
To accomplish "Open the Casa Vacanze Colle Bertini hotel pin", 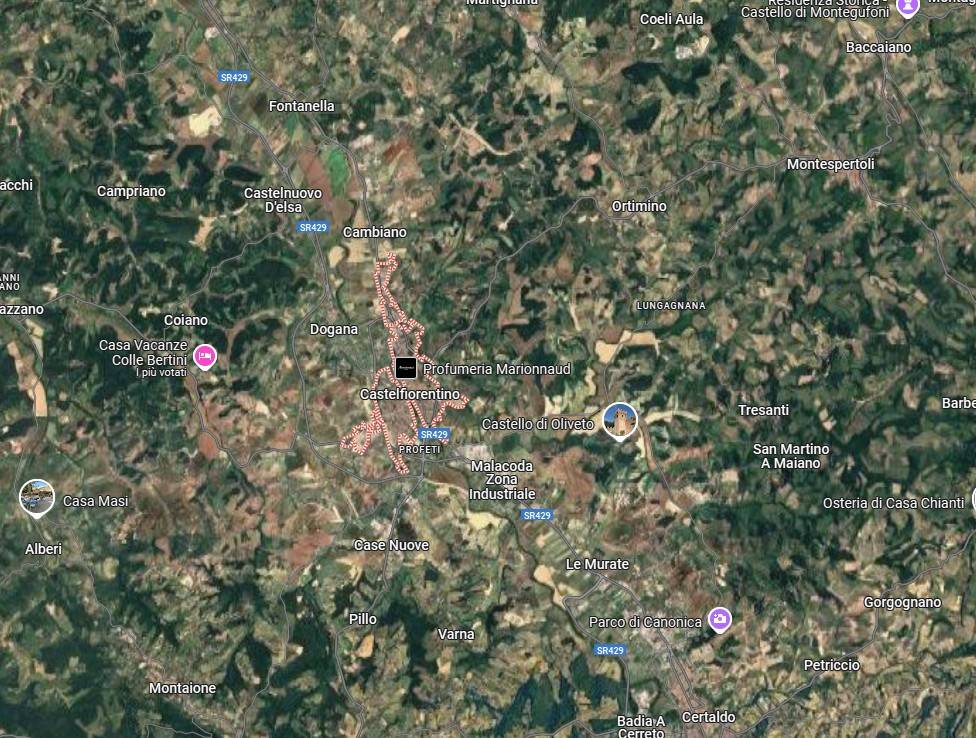I will tap(205, 356).
